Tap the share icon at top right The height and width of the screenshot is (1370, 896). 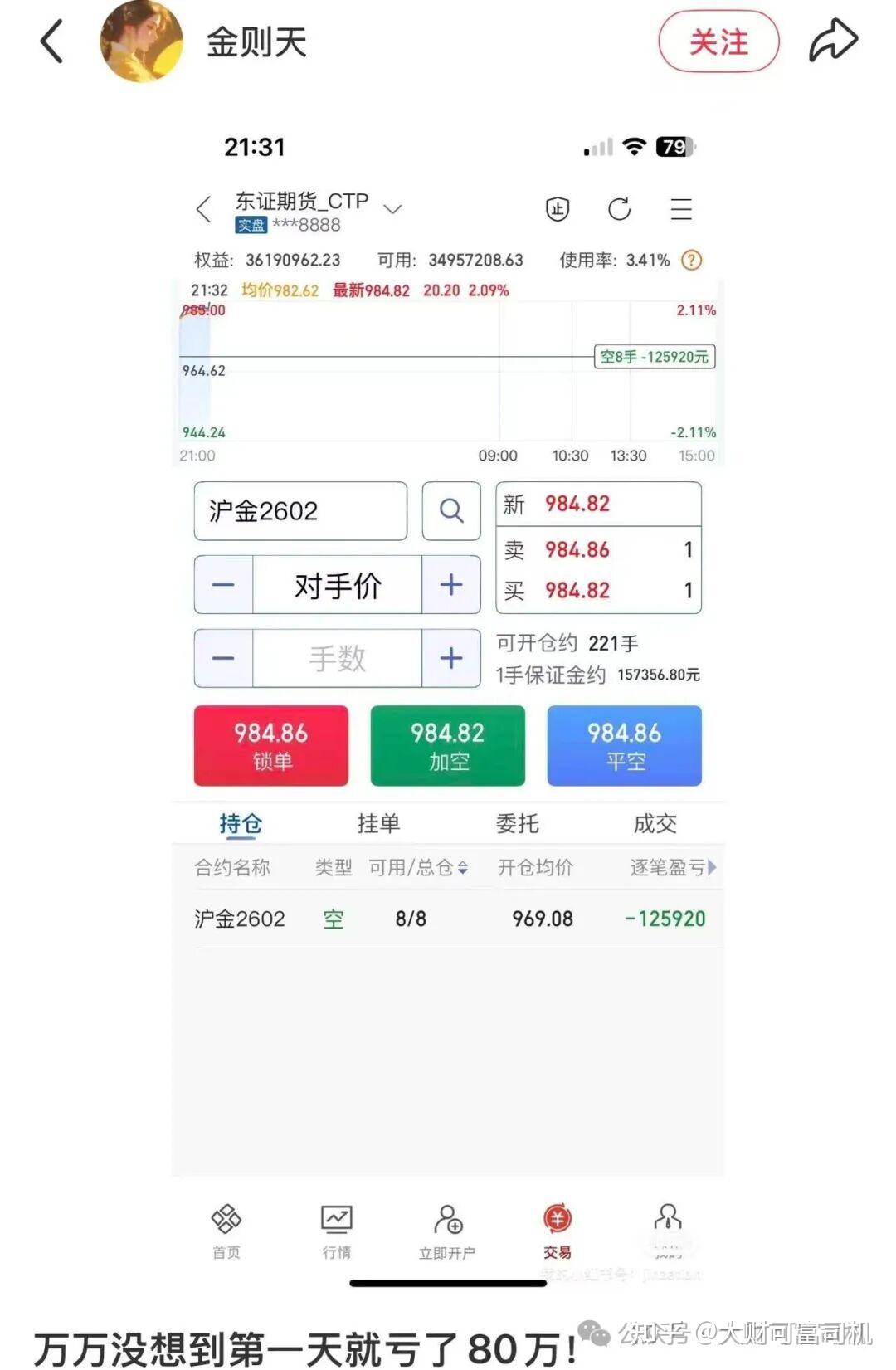click(833, 37)
